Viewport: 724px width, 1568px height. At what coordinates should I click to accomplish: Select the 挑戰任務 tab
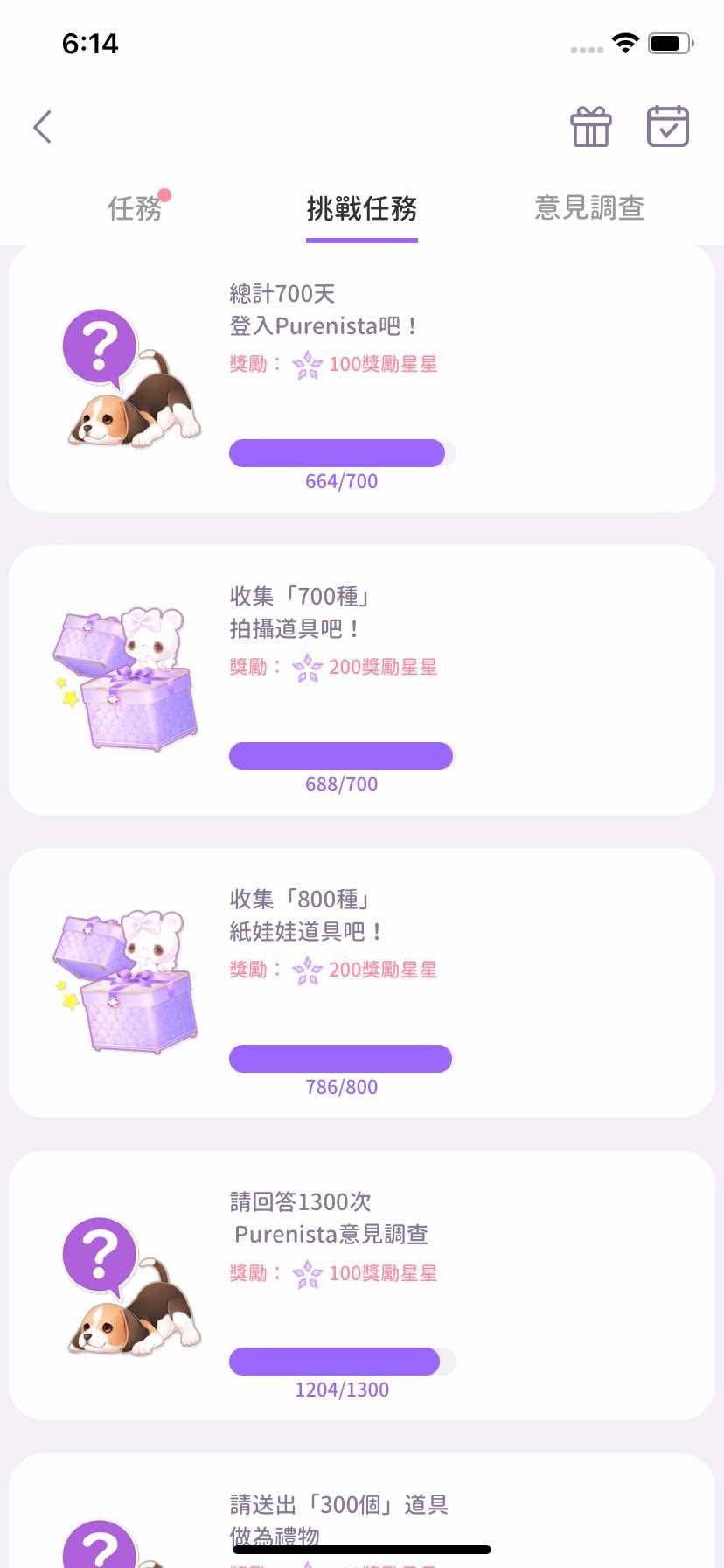[362, 208]
